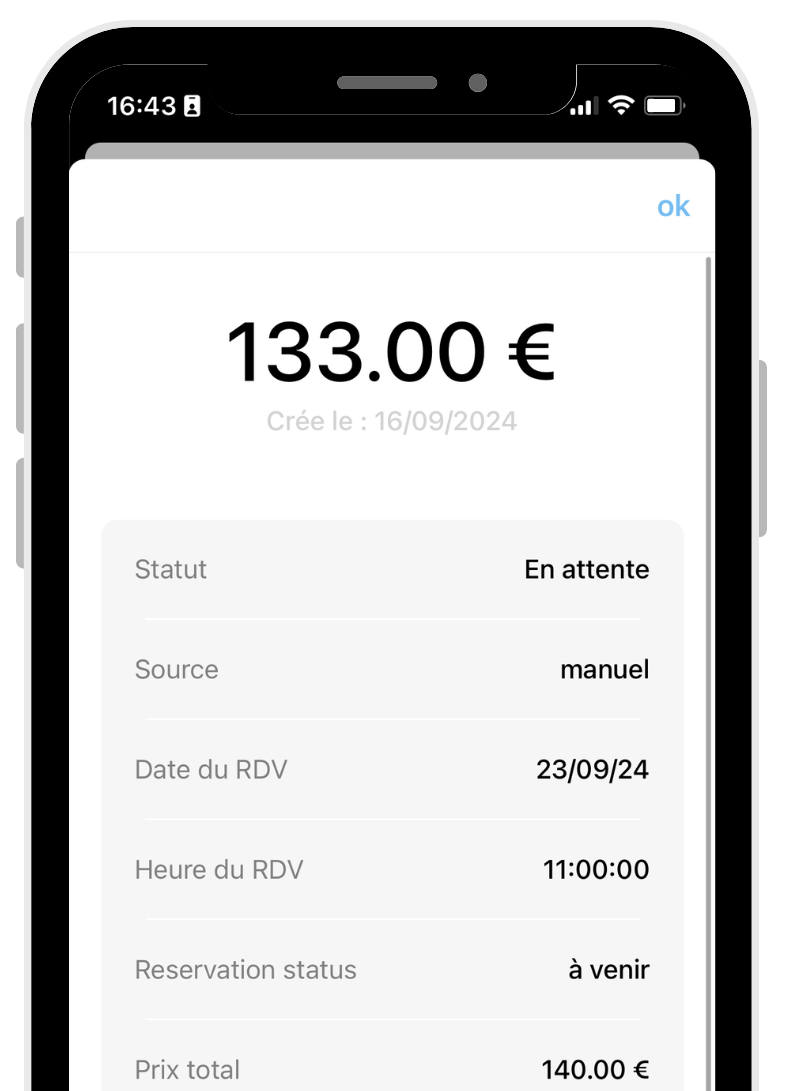Tap the ok button to dismiss

(x=673, y=206)
